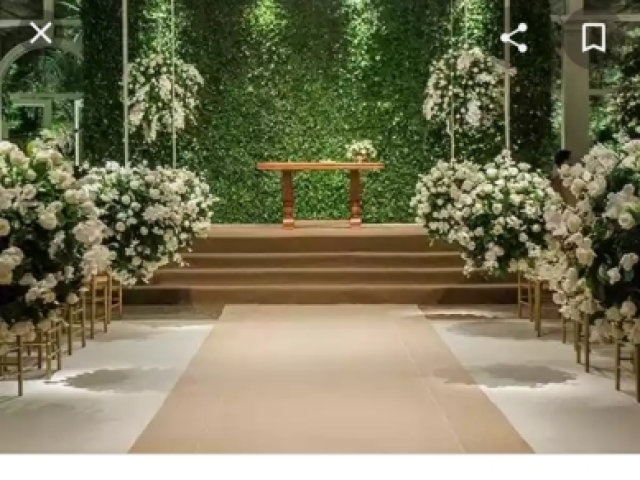Bookmark this image

click(x=593, y=38)
